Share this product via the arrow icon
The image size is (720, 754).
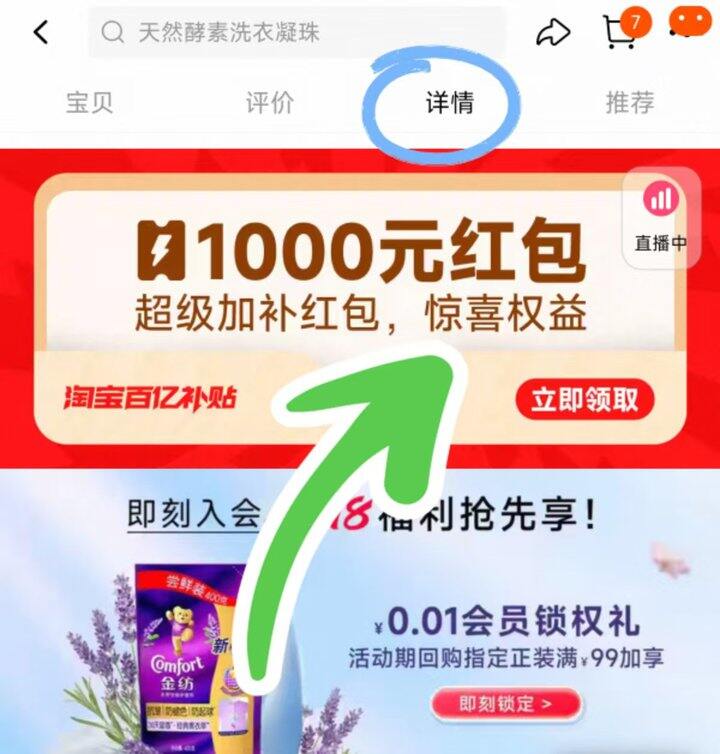[x=553, y=33]
